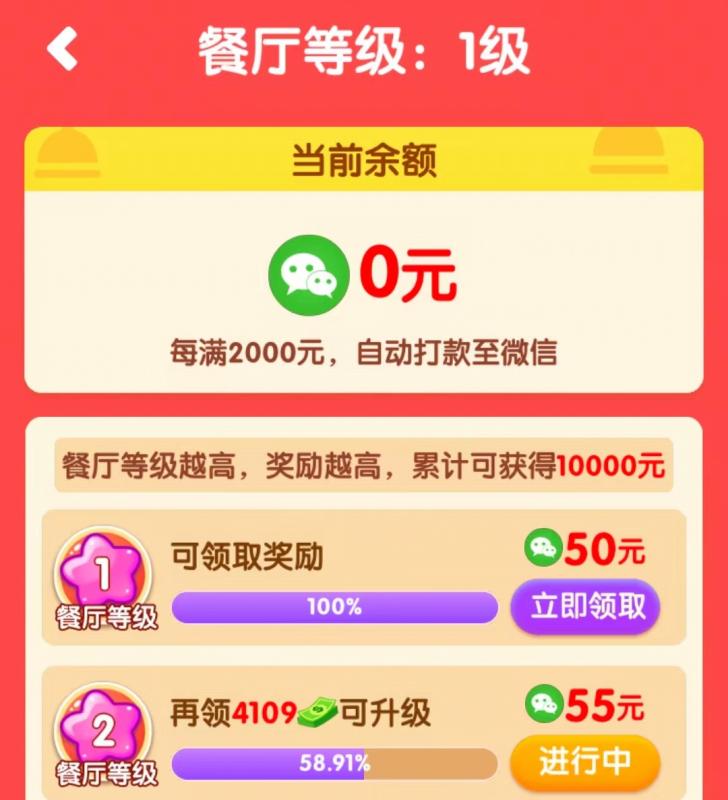Screen dimensions: 728x800
Task: Tap the 进行中 button for level 2
Action: tap(585, 762)
